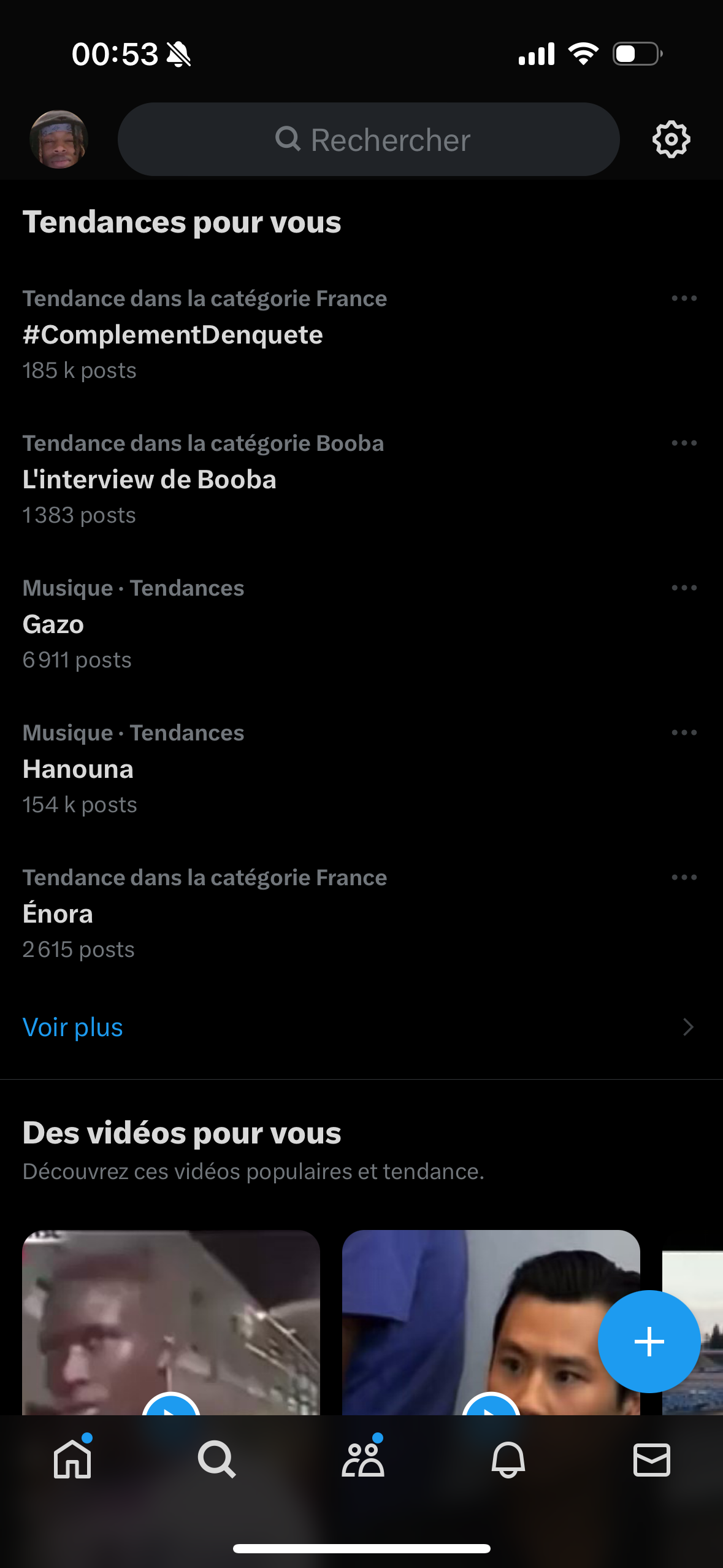Tap Voir plus to see more trends
This screenshot has height=1568, width=723.
[x=73, y=1028]
